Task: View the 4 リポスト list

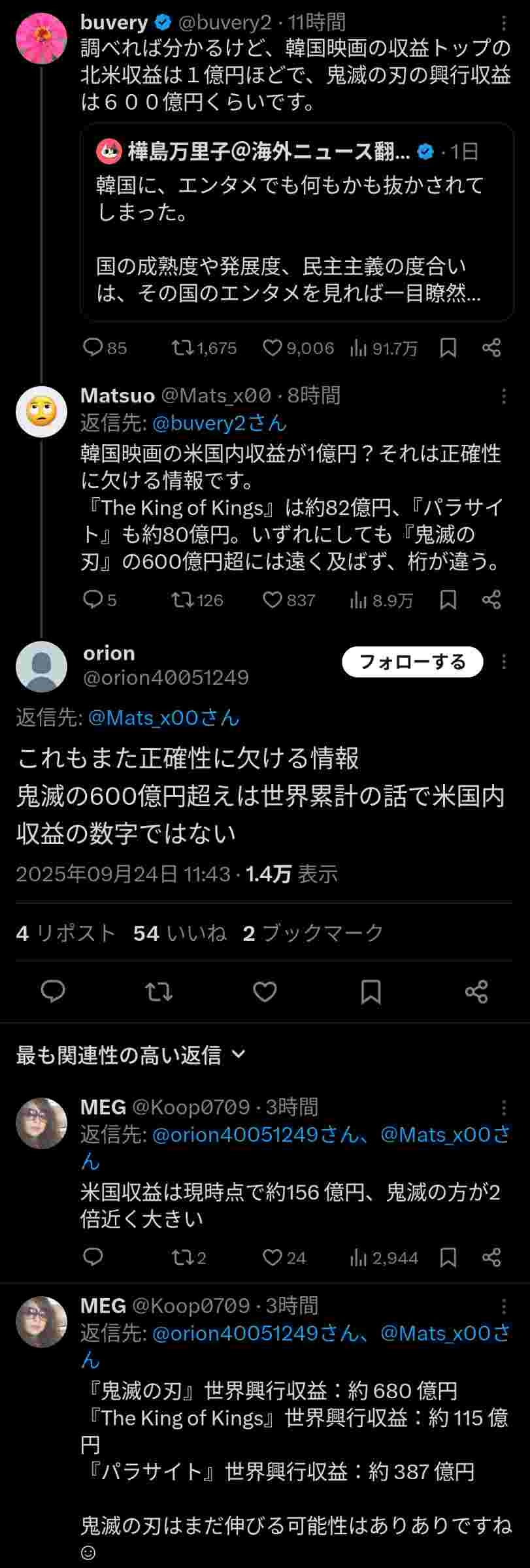Action: (65, 933)
